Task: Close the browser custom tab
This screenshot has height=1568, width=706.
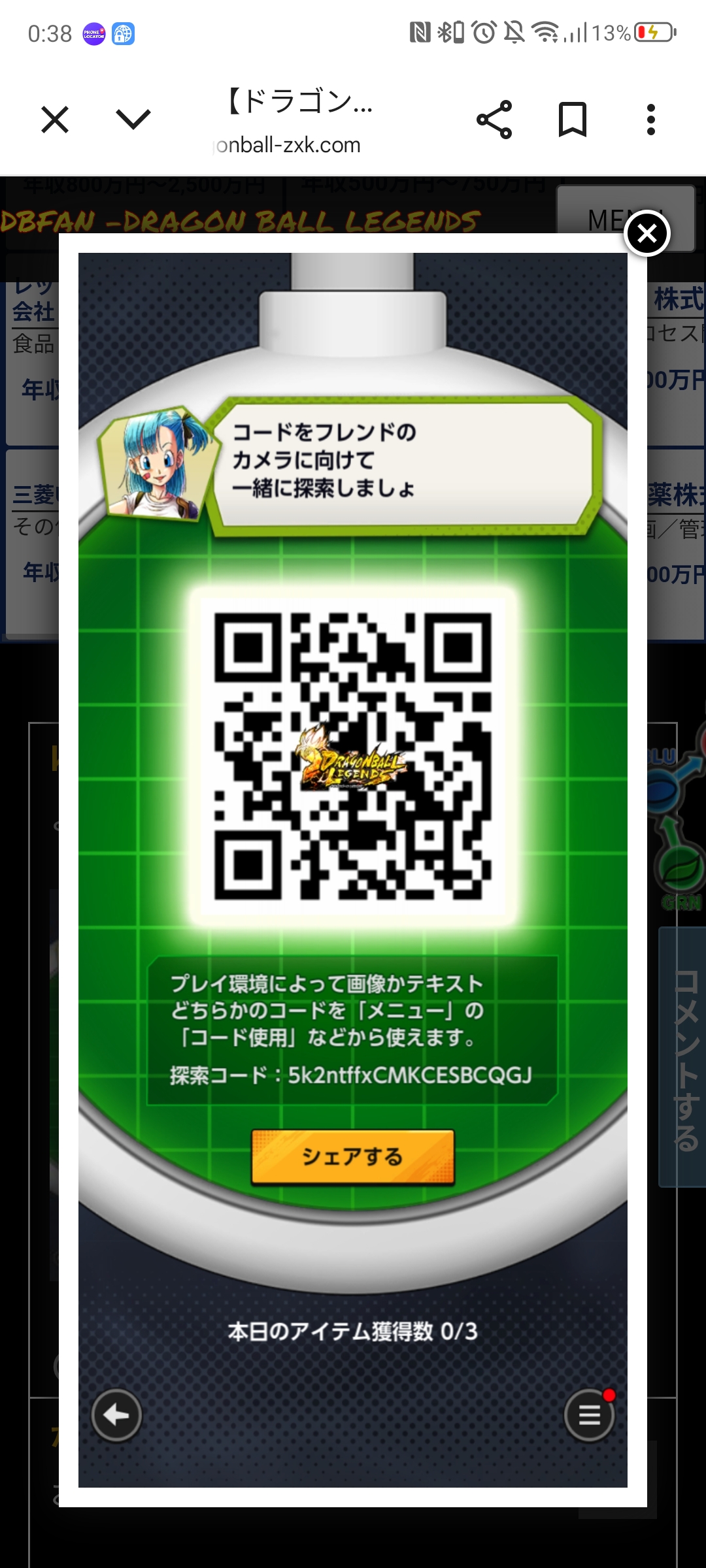Action: tap(55, 120)
